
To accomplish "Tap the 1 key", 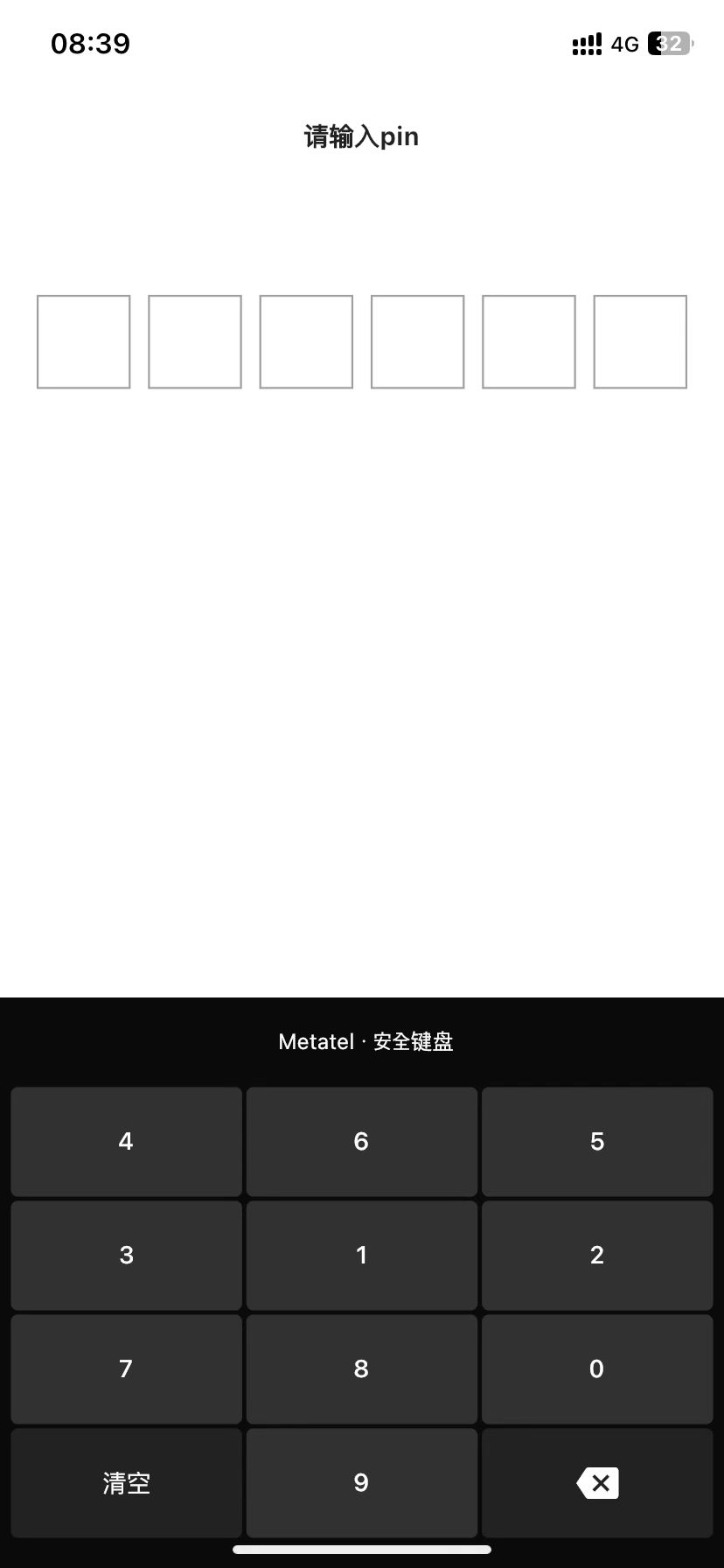I will 362,1255.
